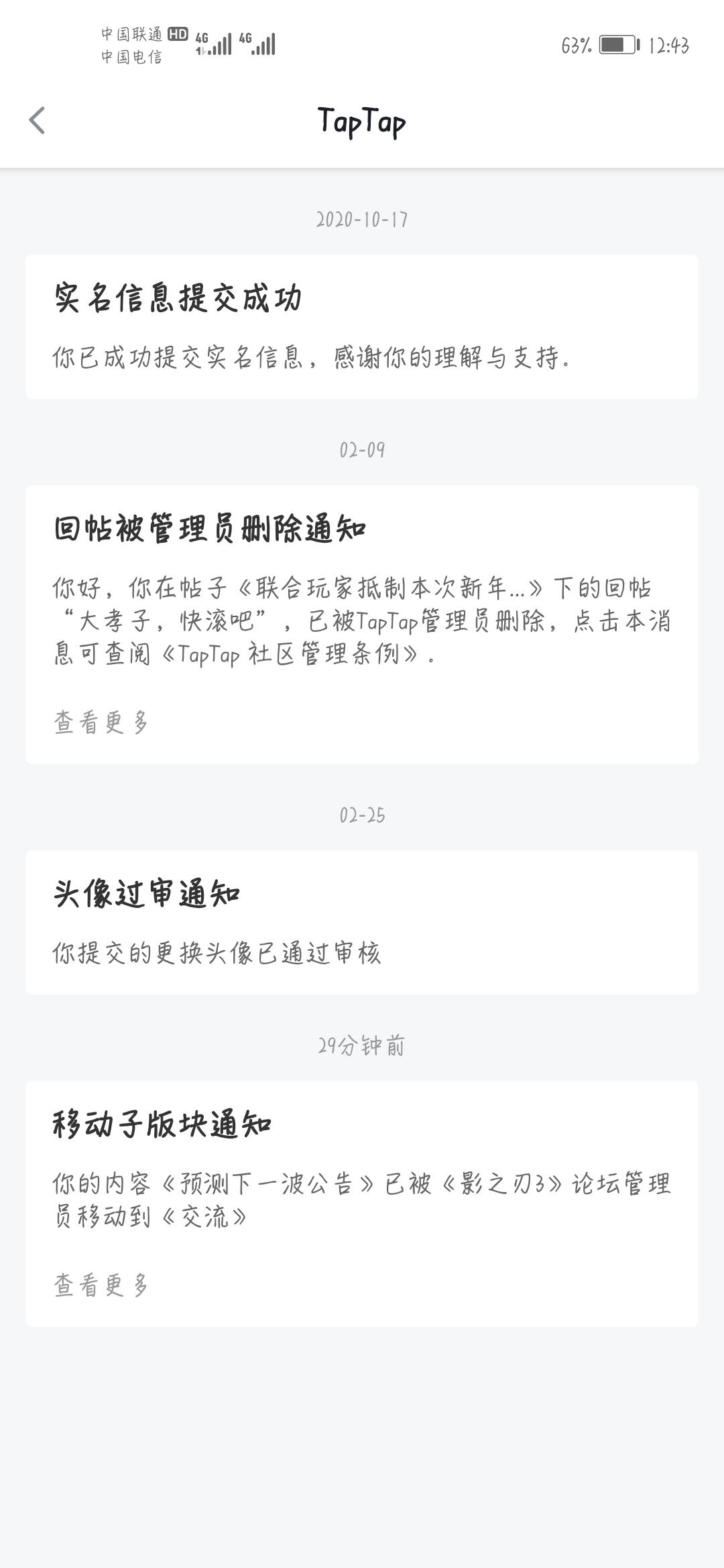Click the 02-25 date separator

tap(362, 814)
